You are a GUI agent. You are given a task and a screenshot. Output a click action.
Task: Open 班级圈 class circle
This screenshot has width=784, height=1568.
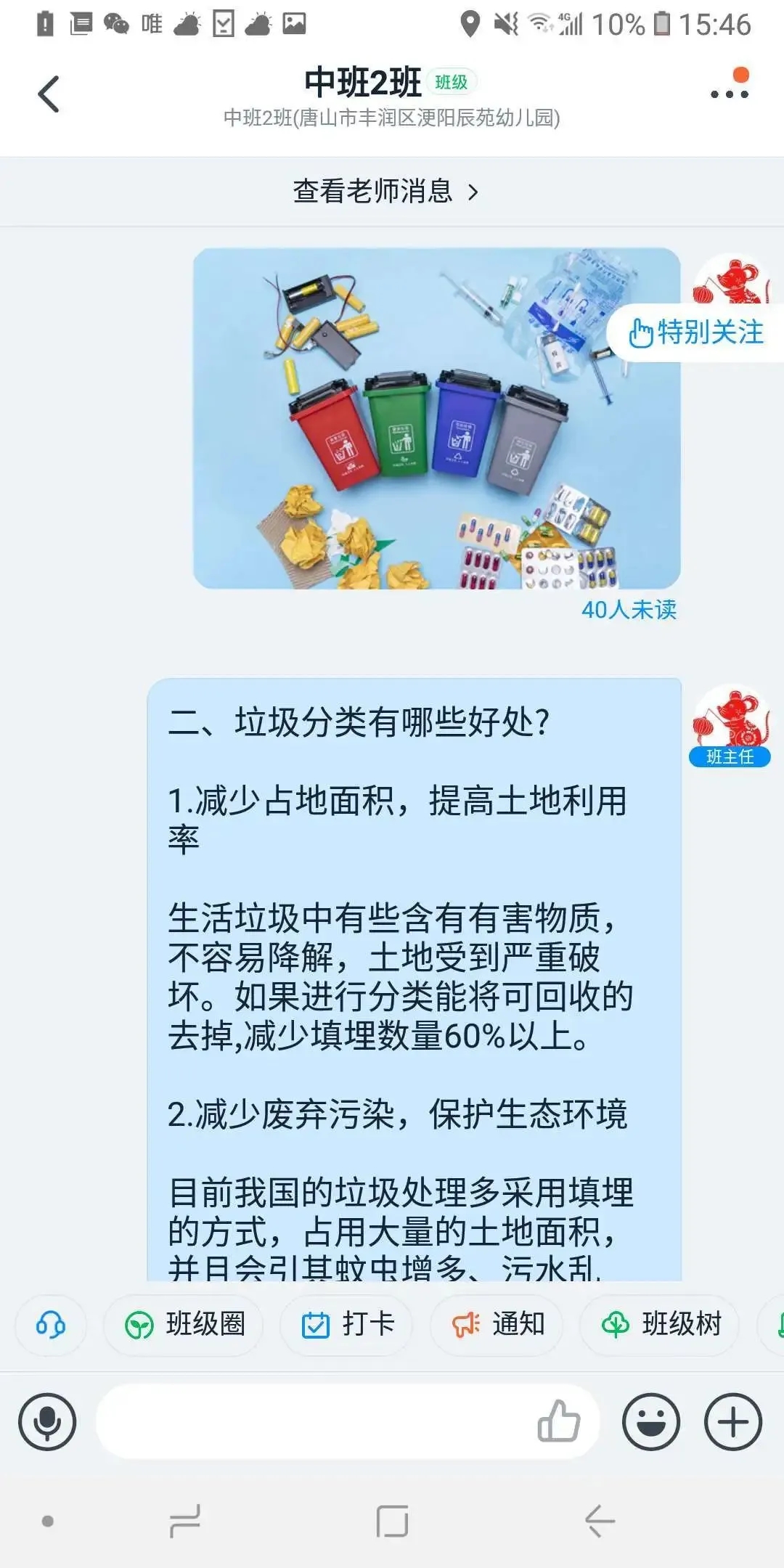184,1325
